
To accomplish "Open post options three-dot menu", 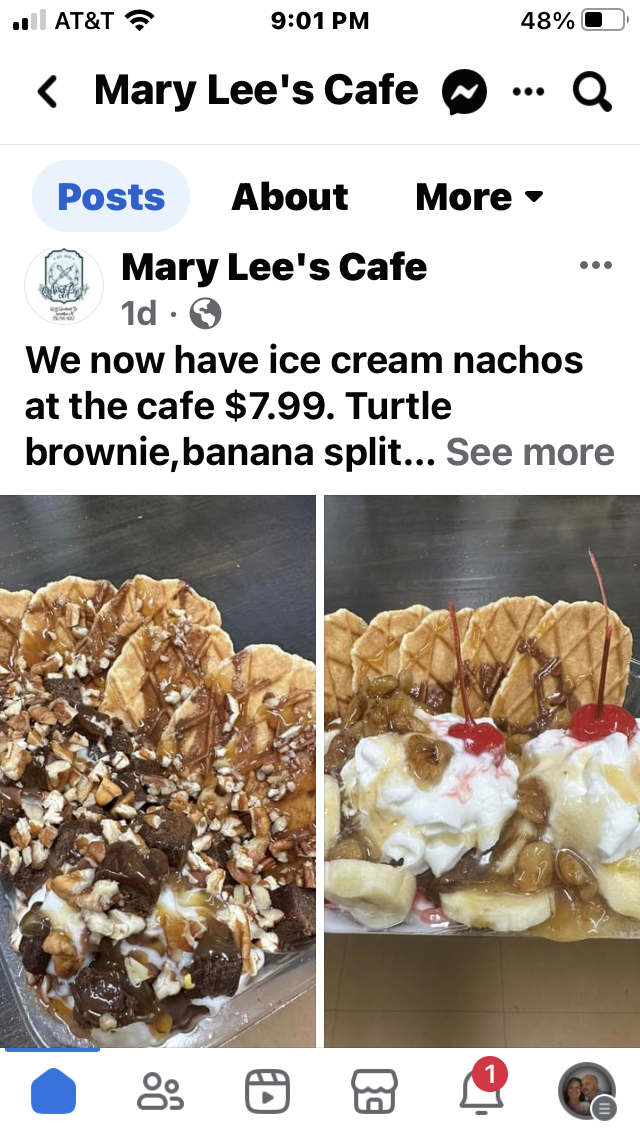I will (596, 265).
